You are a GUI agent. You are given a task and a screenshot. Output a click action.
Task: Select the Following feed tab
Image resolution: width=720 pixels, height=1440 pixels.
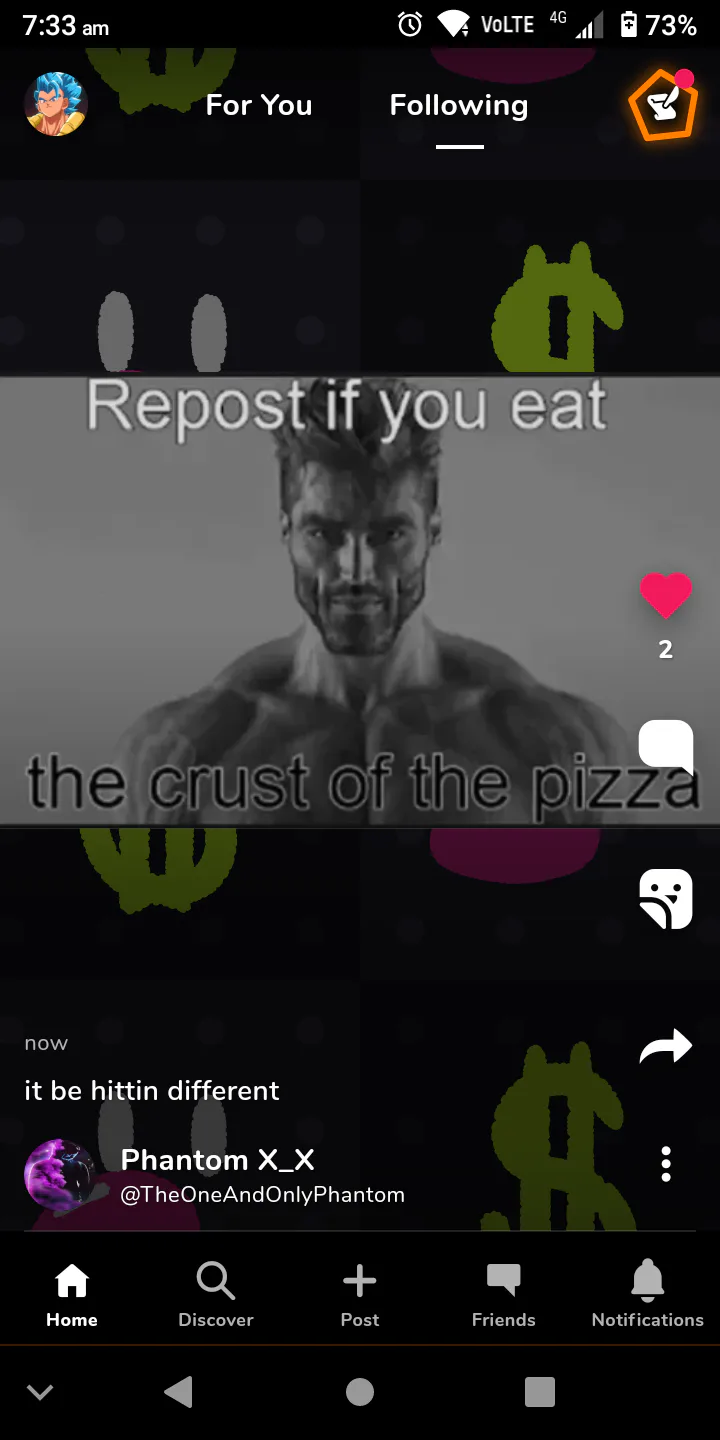pyautogui.click(x=459, y=105)
